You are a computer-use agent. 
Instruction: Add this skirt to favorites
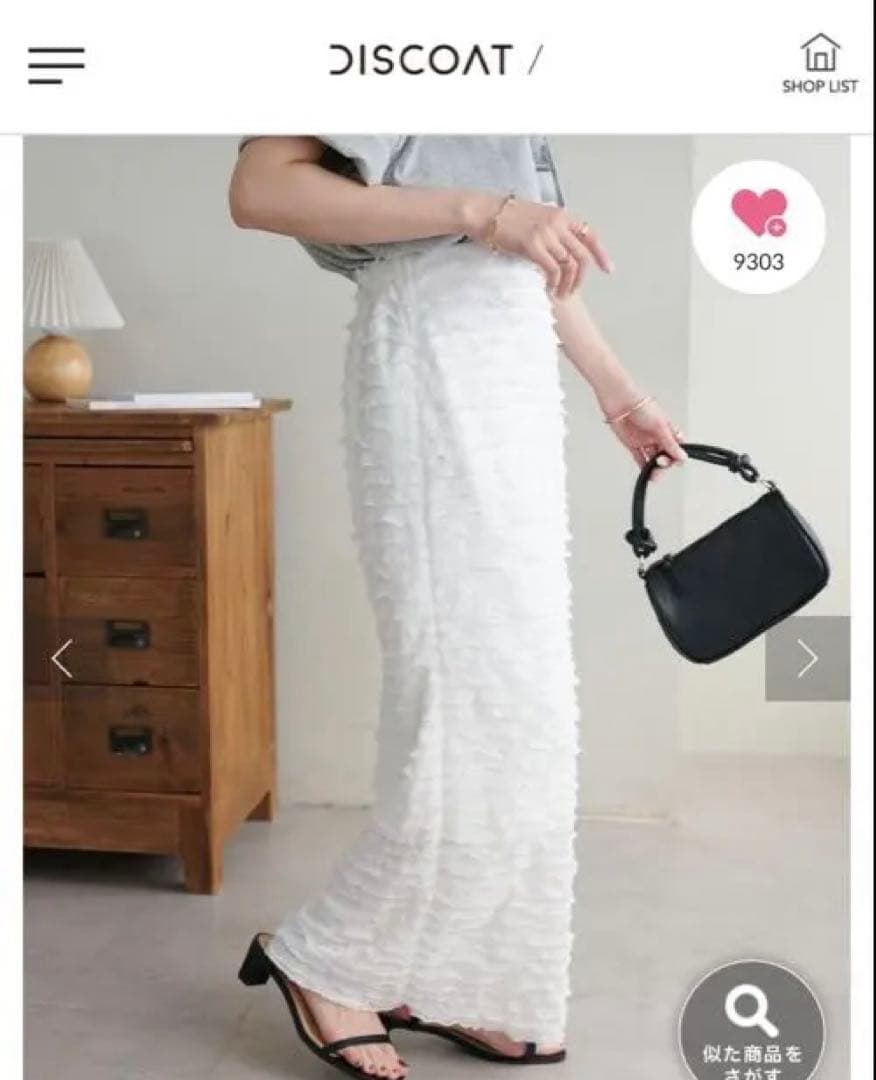[x=758, y=226]
